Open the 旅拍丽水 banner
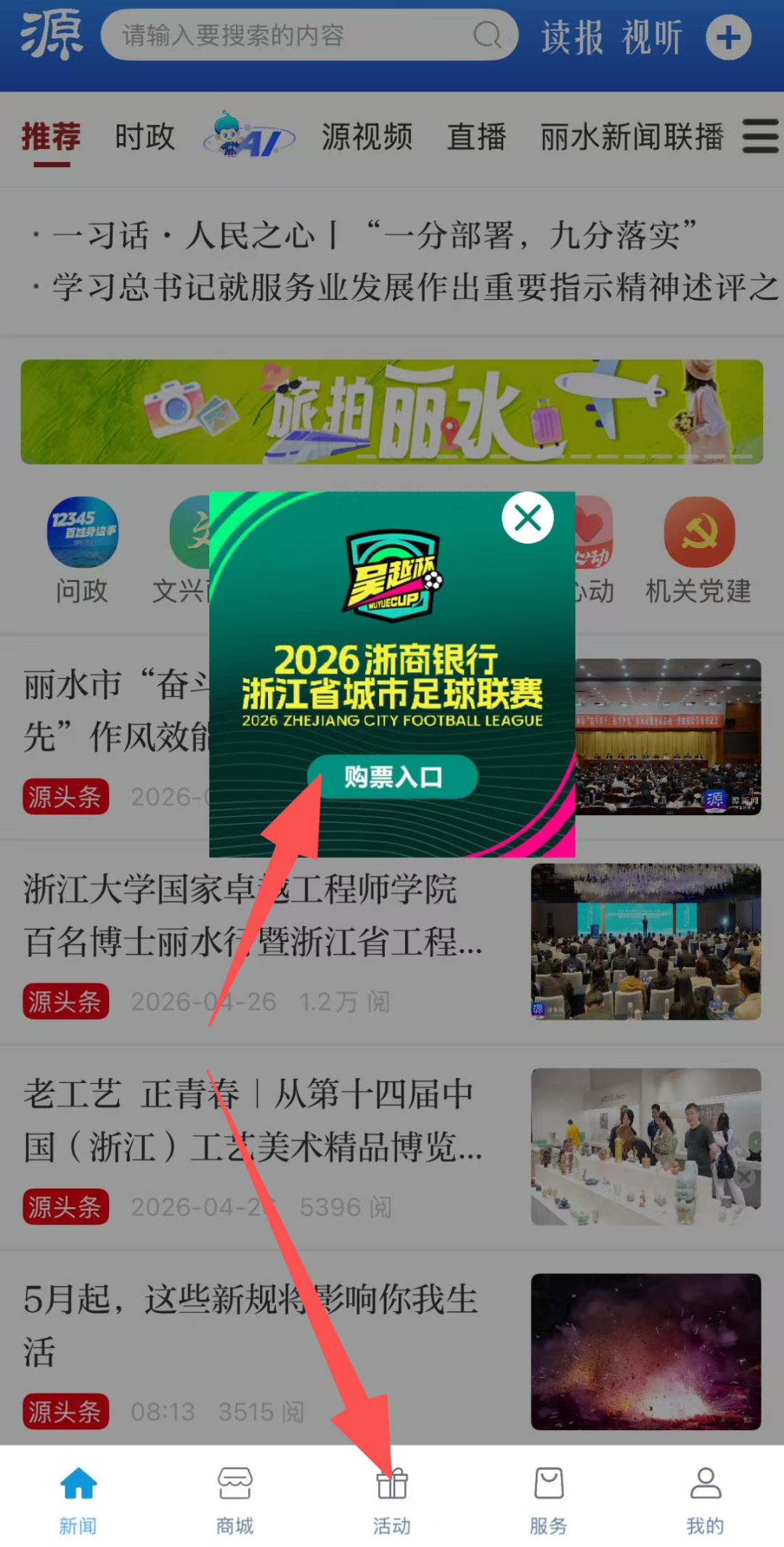This screenshot has height=1547, width=784. click(x=392, y=412)
